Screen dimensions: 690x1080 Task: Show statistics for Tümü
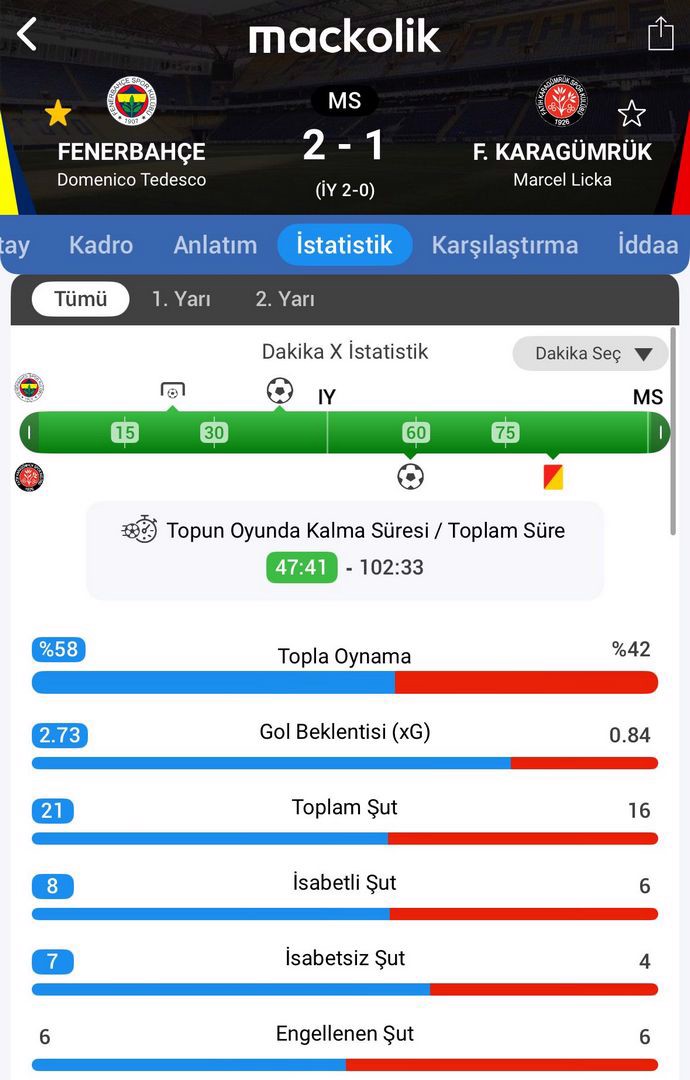pyautogui.click(x=80, y=299)
